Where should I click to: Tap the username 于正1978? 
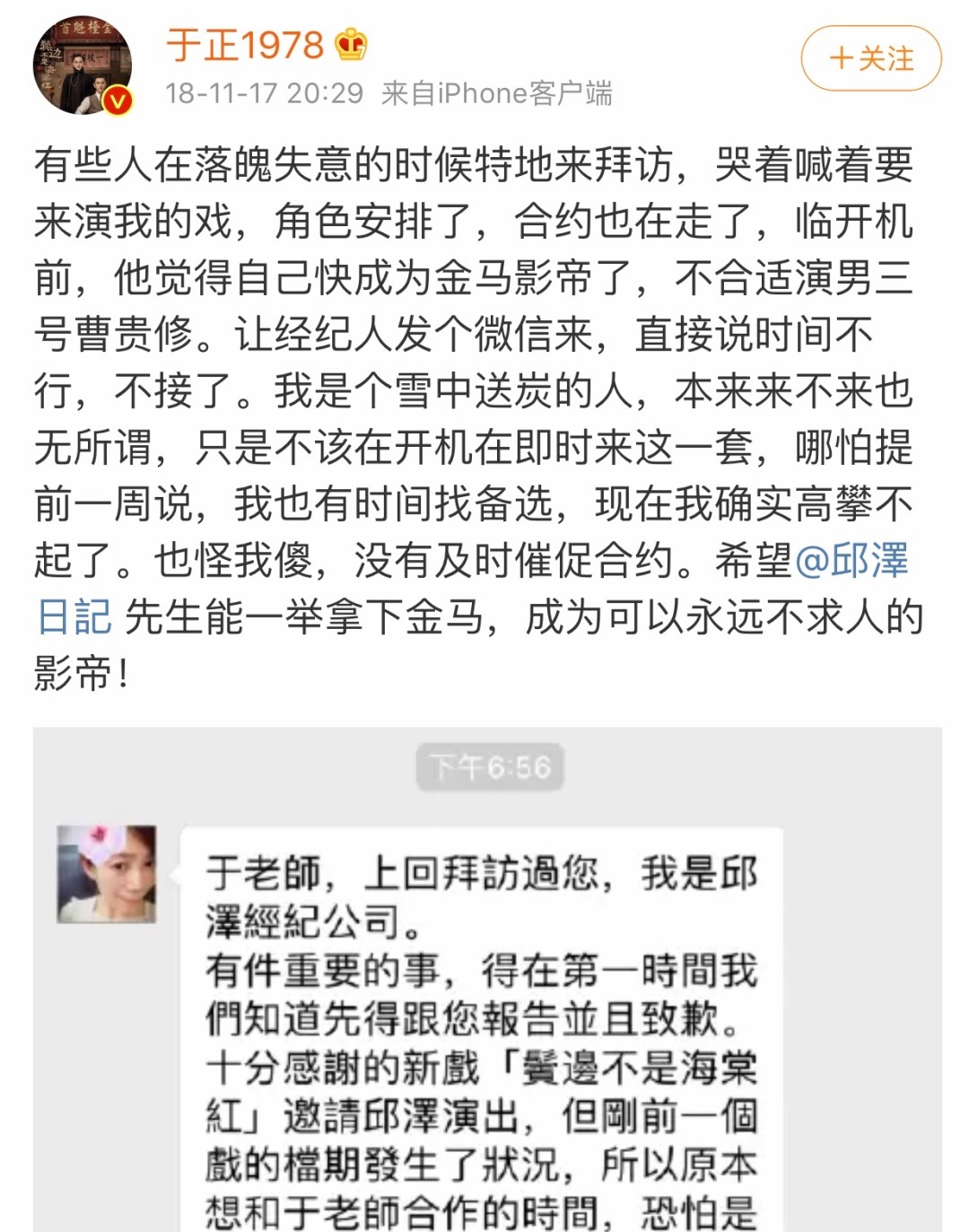(244, 45)
